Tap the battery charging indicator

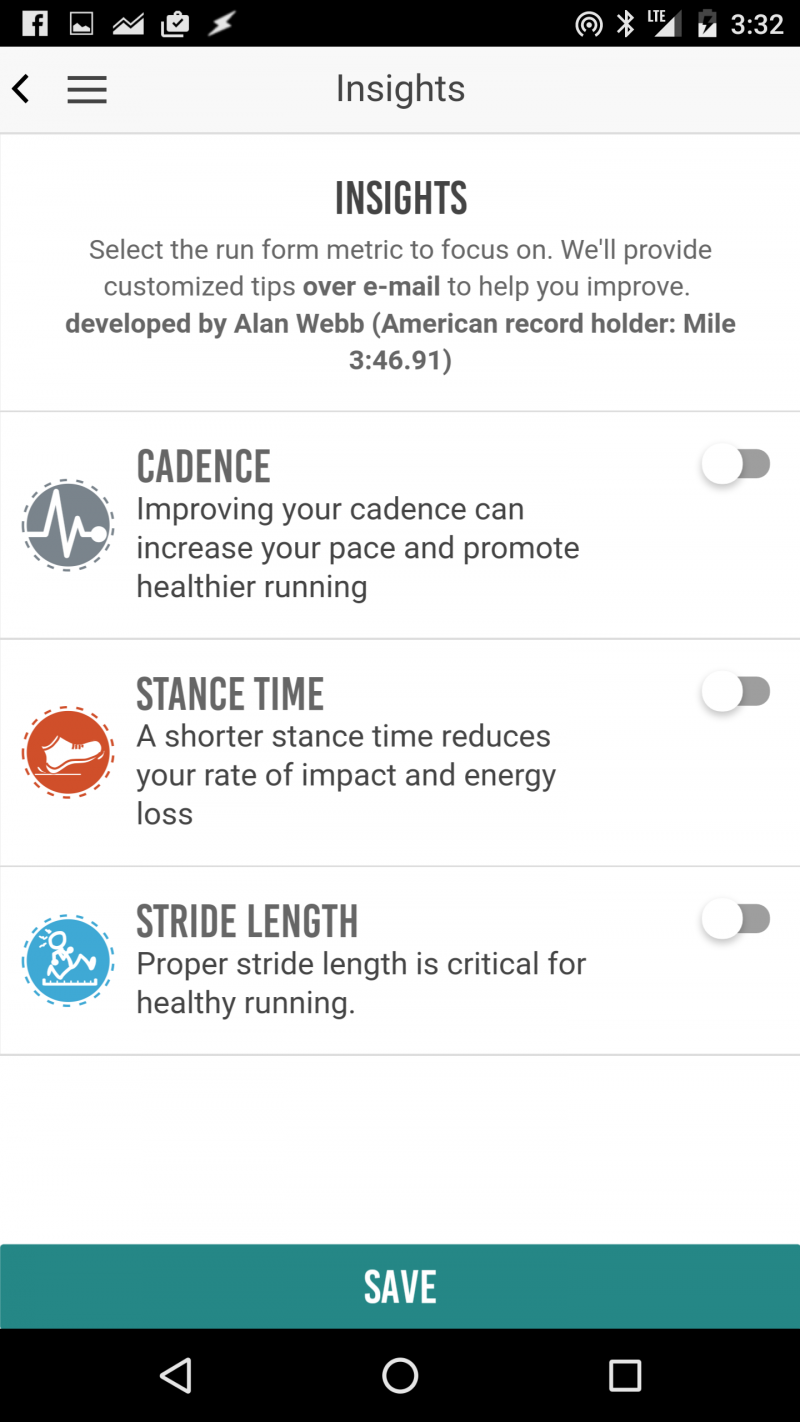pyautogui.click(x=707, y=22)
